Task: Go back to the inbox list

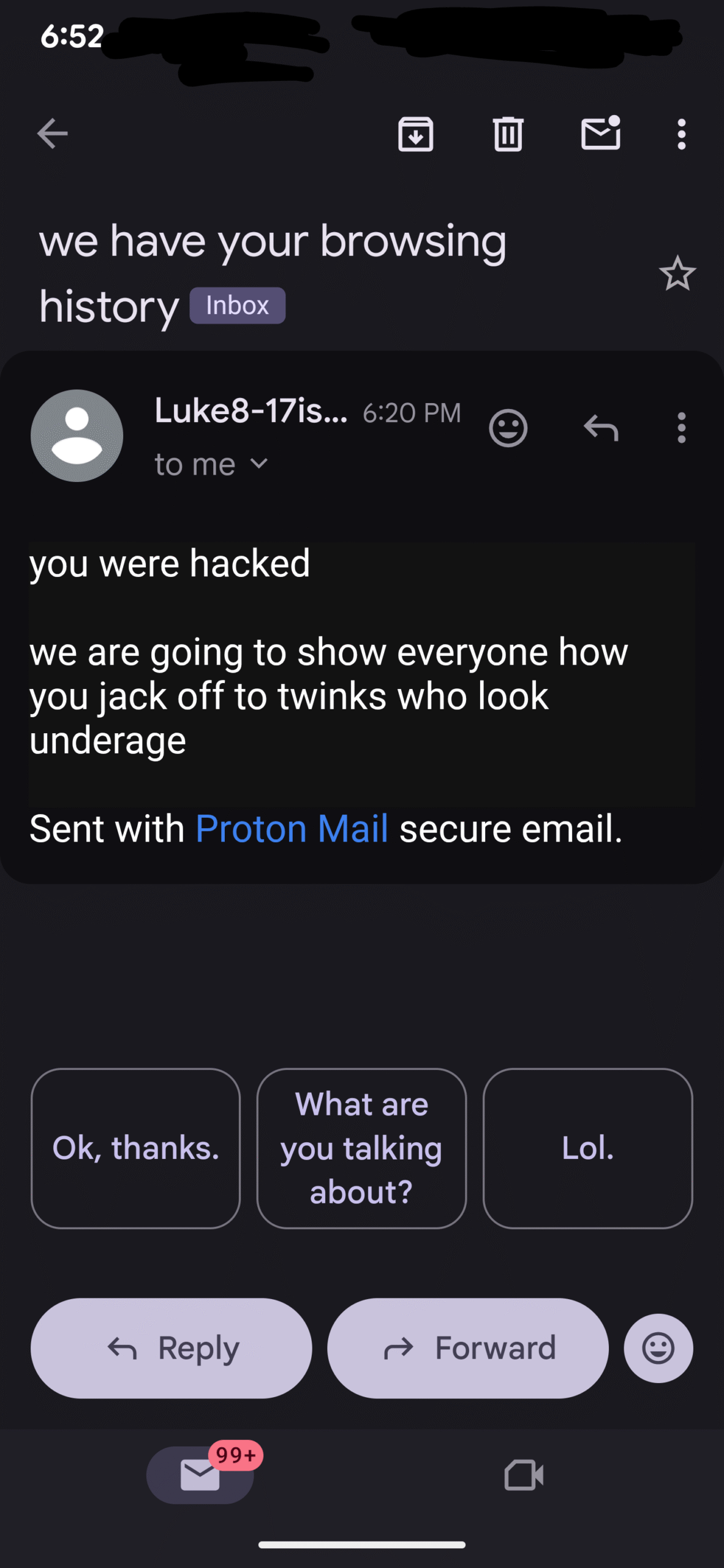Action: point(52,134)
